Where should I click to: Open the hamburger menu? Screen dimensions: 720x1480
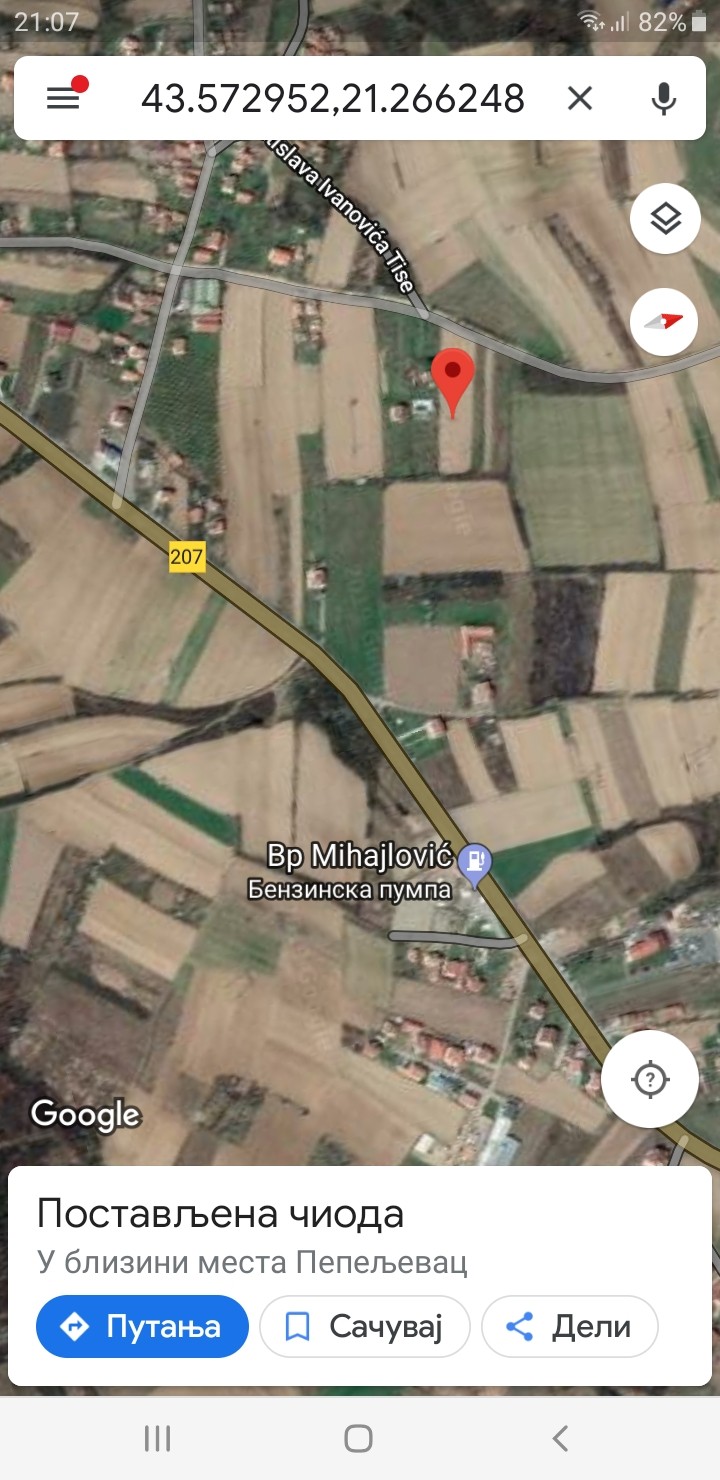point(63,98)
